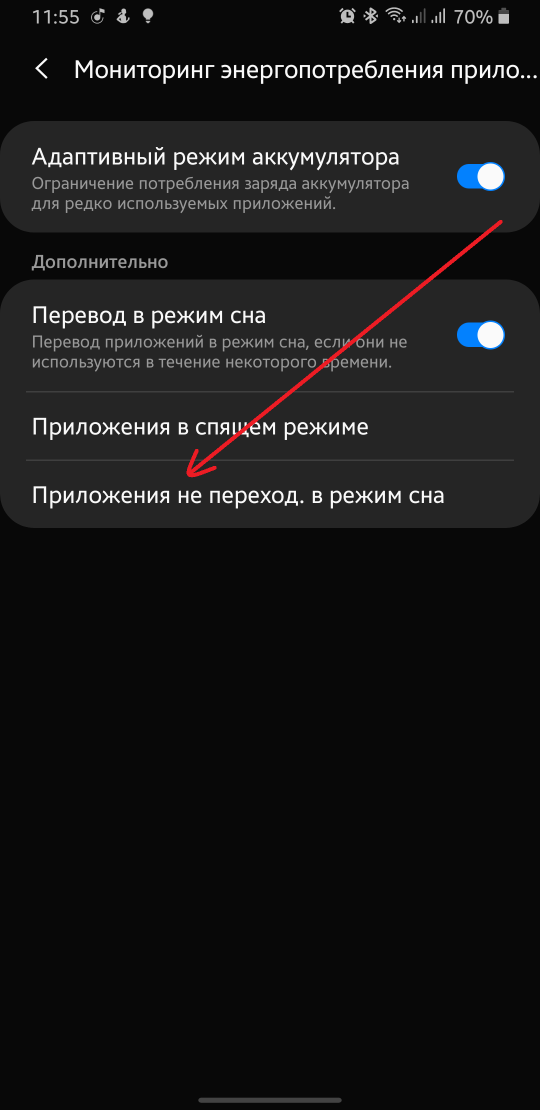Open Приложения в спящем режиме
The height and width of the screenshot is (1110, 540).
click(x=270, y=427)
